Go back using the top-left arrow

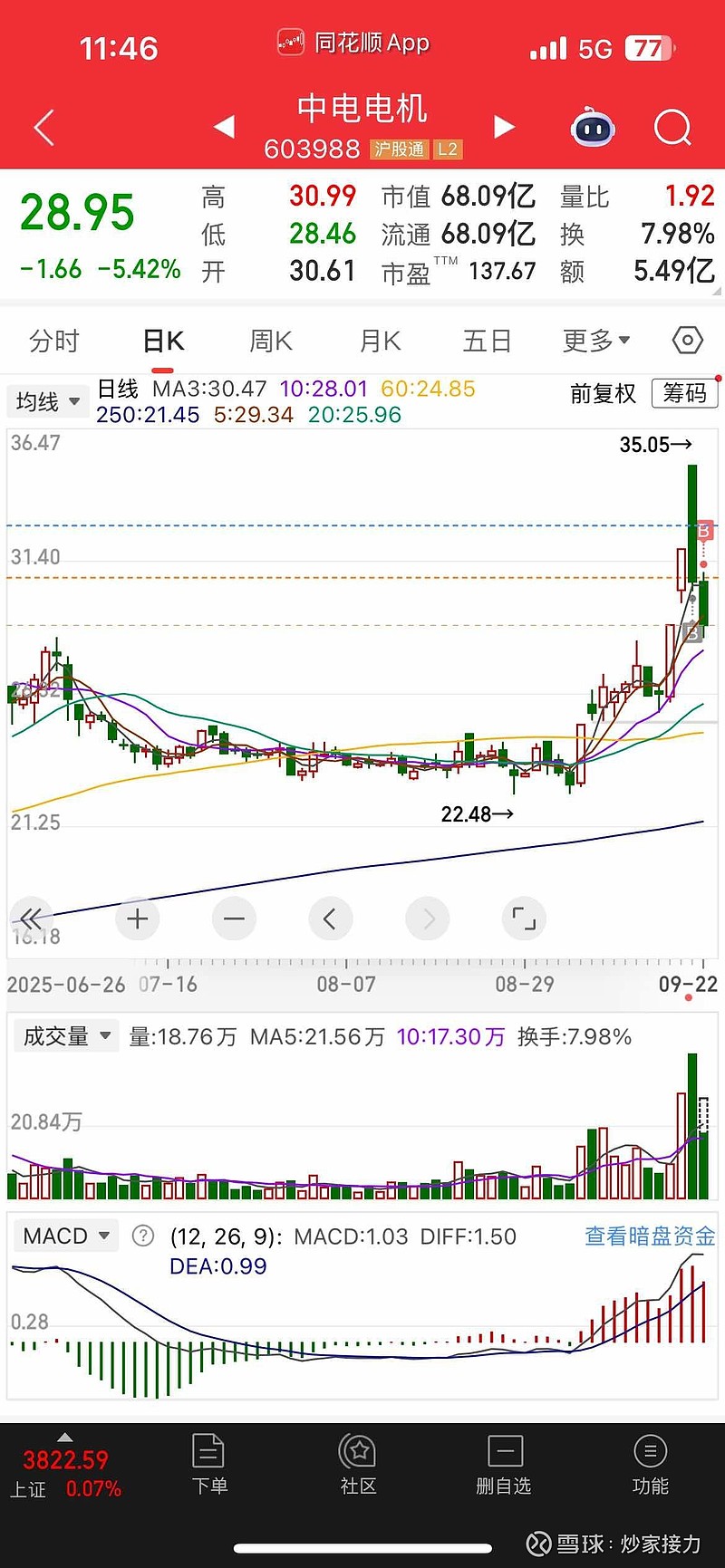click(44, 128)
